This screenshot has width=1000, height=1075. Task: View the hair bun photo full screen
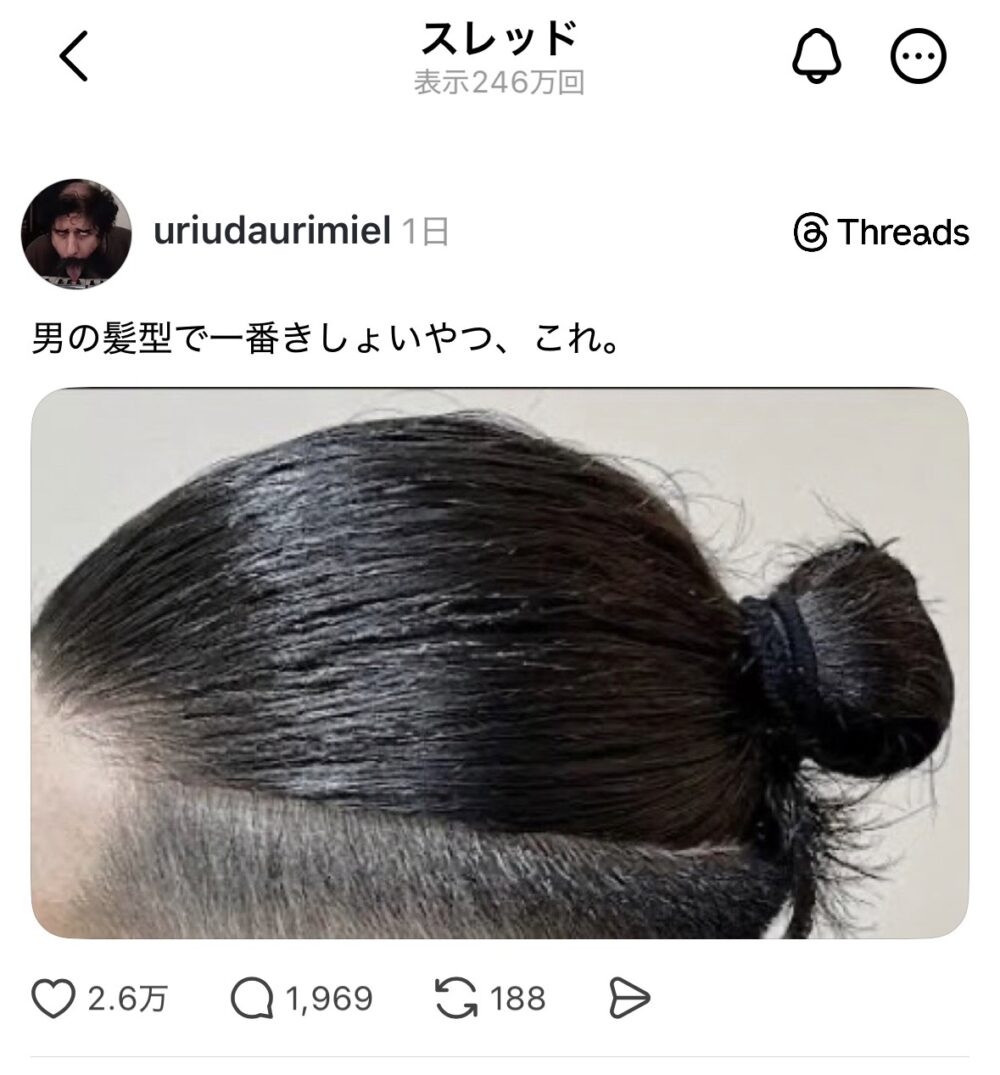[500, 663]
